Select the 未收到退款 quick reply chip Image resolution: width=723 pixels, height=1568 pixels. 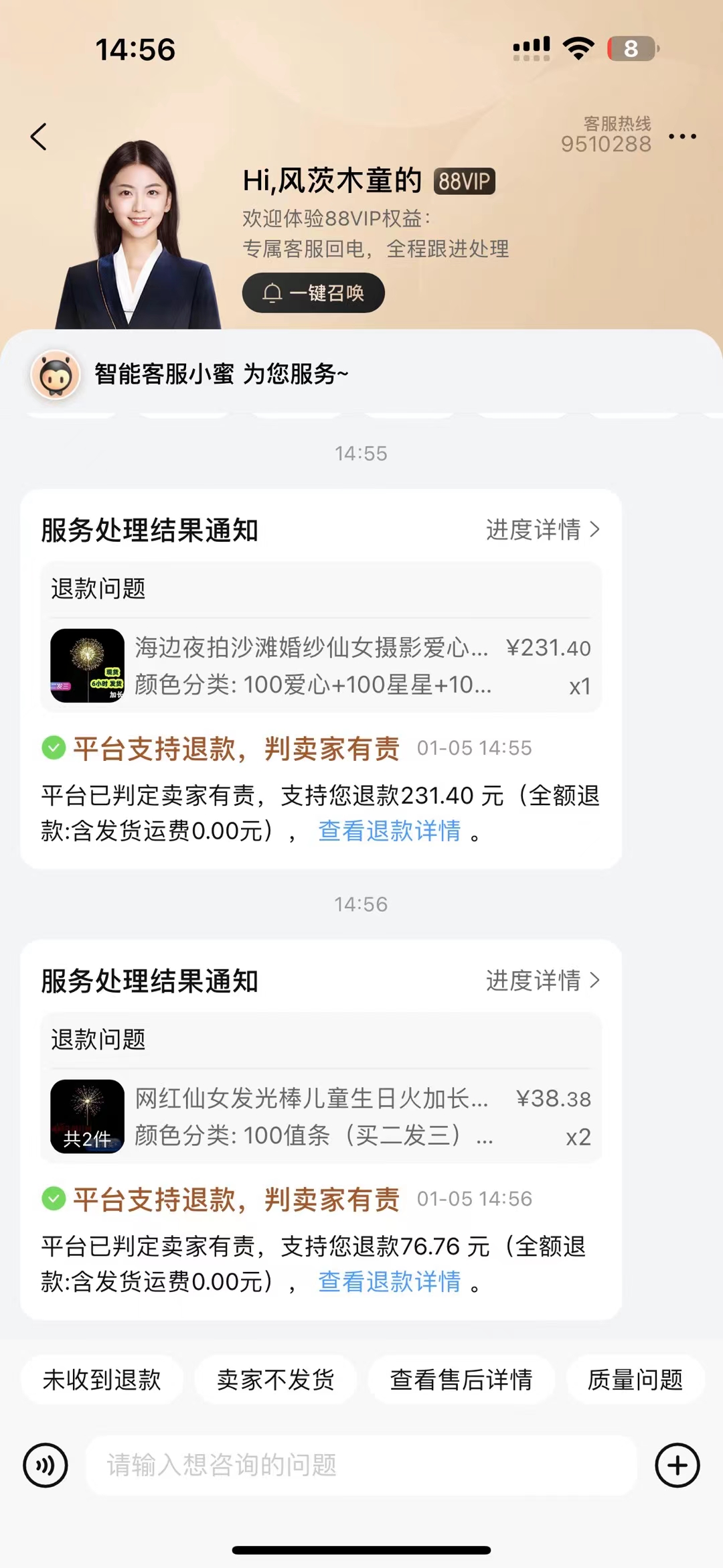pyautogui.click(x=102, y=1380)
